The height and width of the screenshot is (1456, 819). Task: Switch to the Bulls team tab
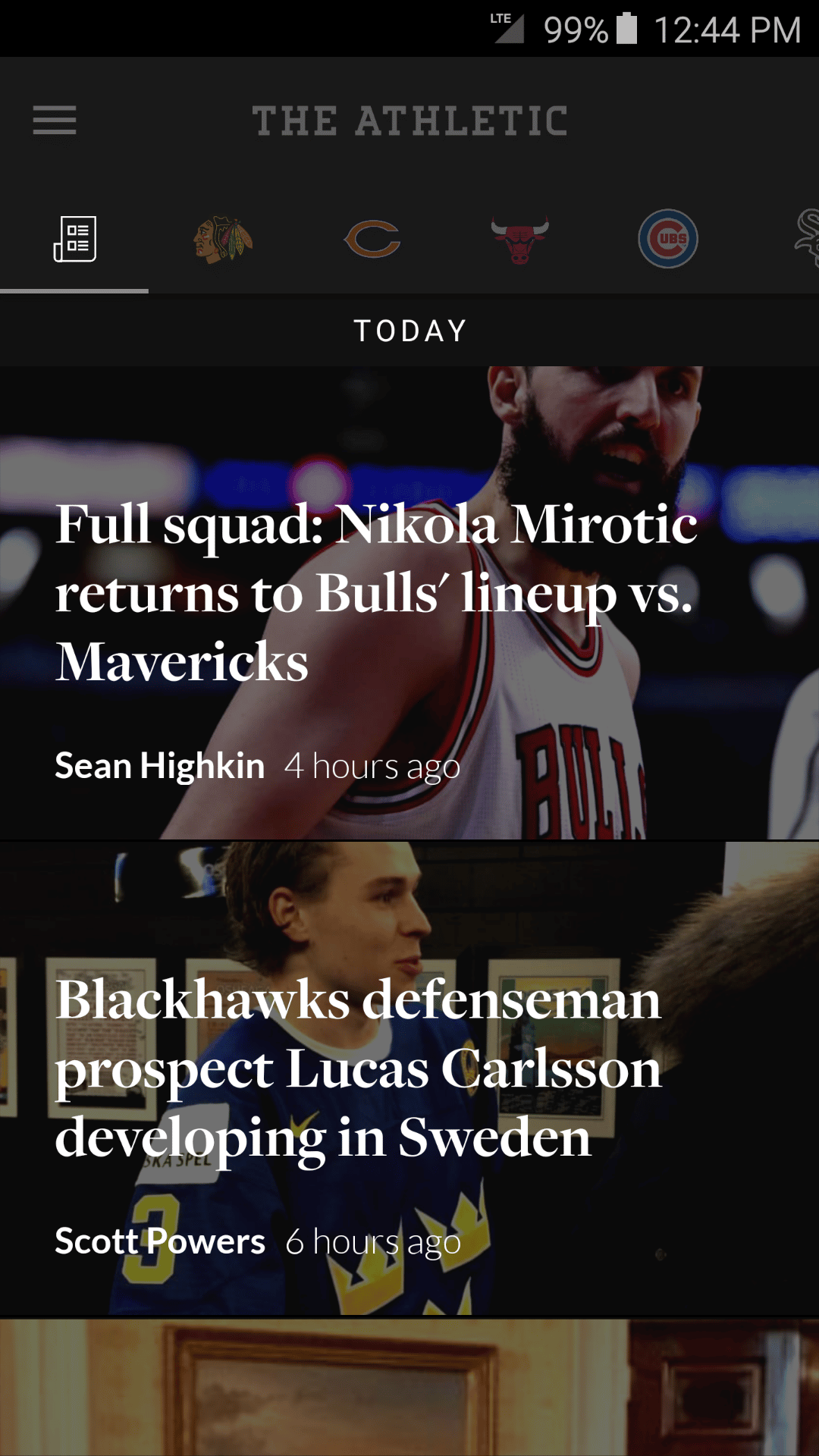519,240
